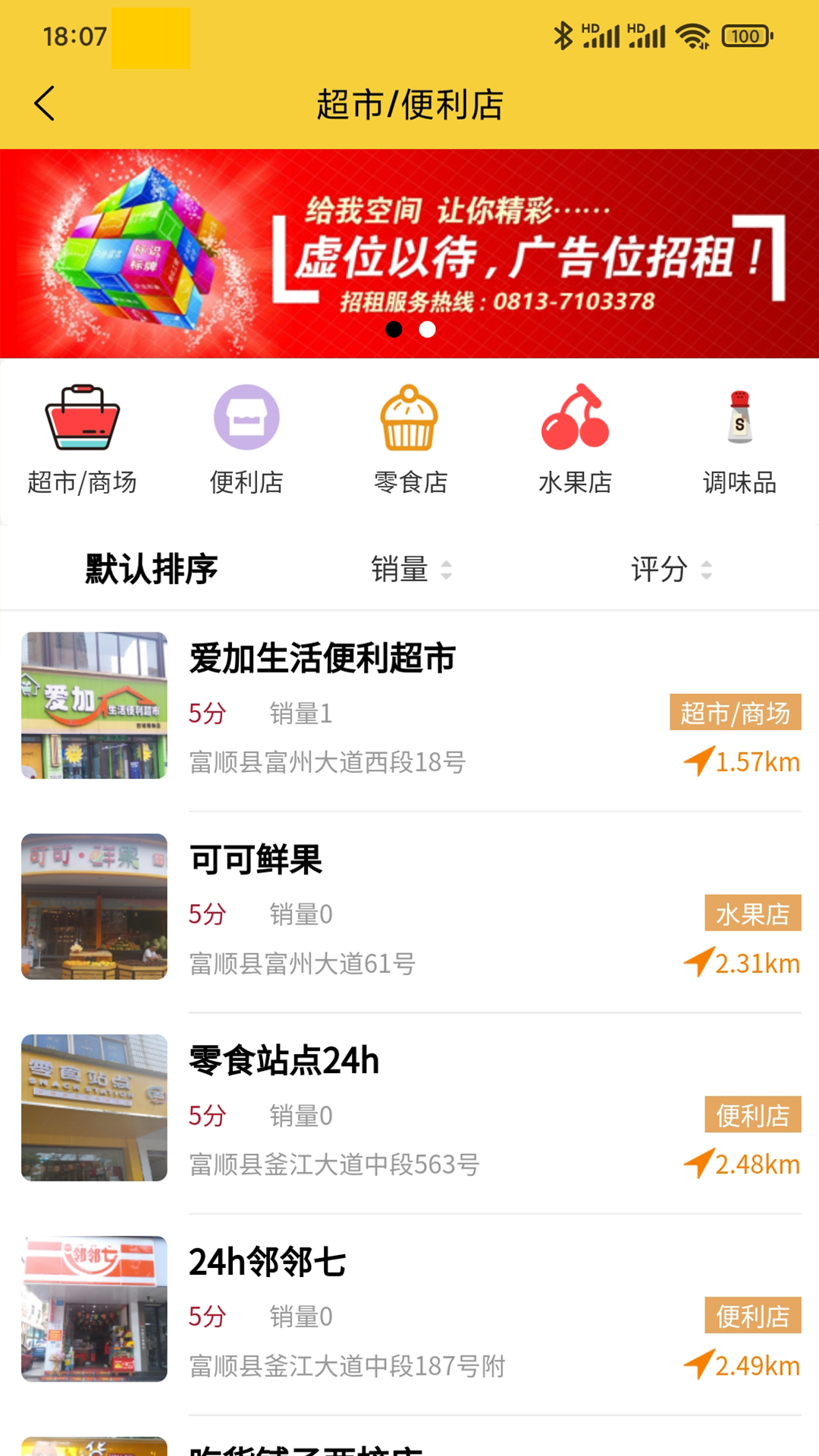Screen dimensions: 819x1456
Task: Tap the cupcake icon for 零食店
Action: coord(409,417)
